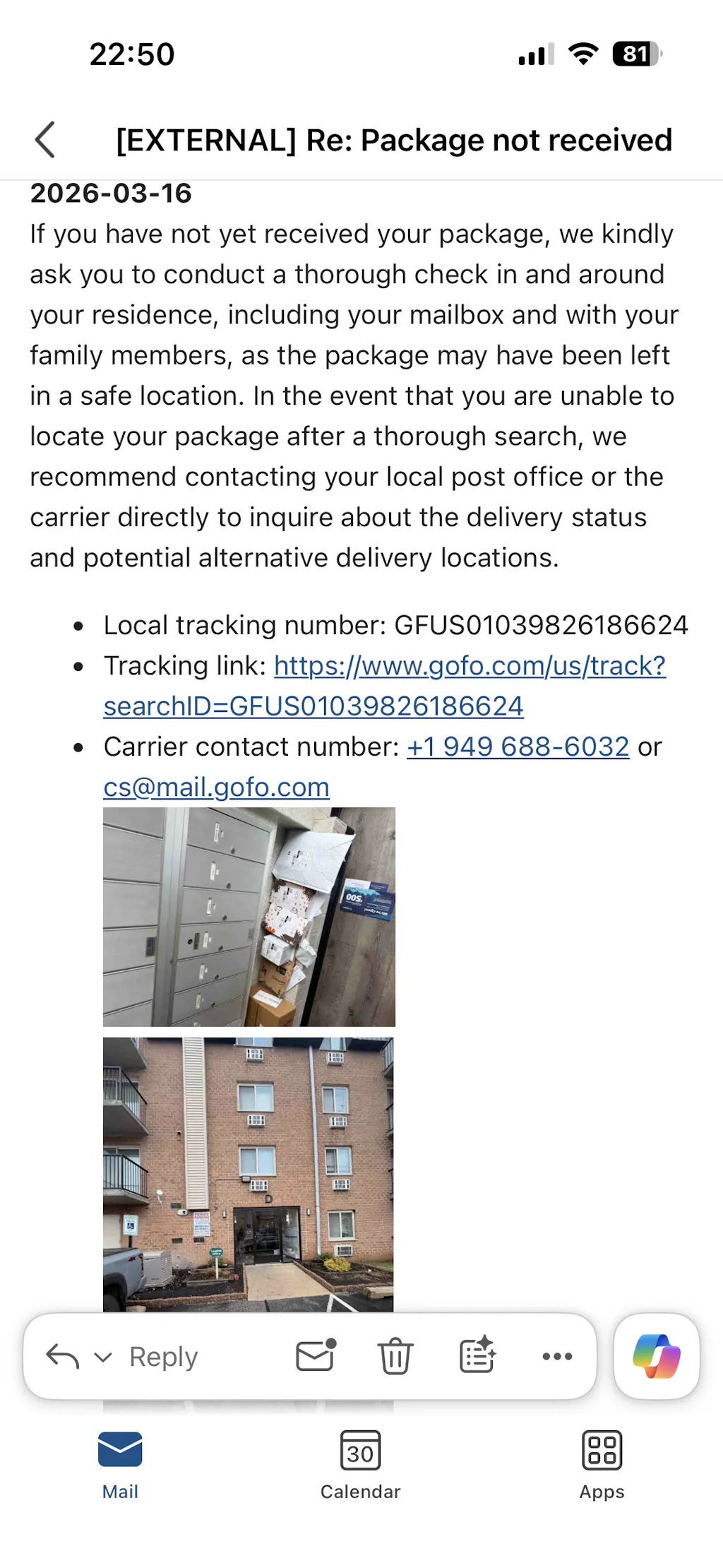Delete this email
The height and width of the screenshot is (1568, 723).
click(x=395, y=1356)
